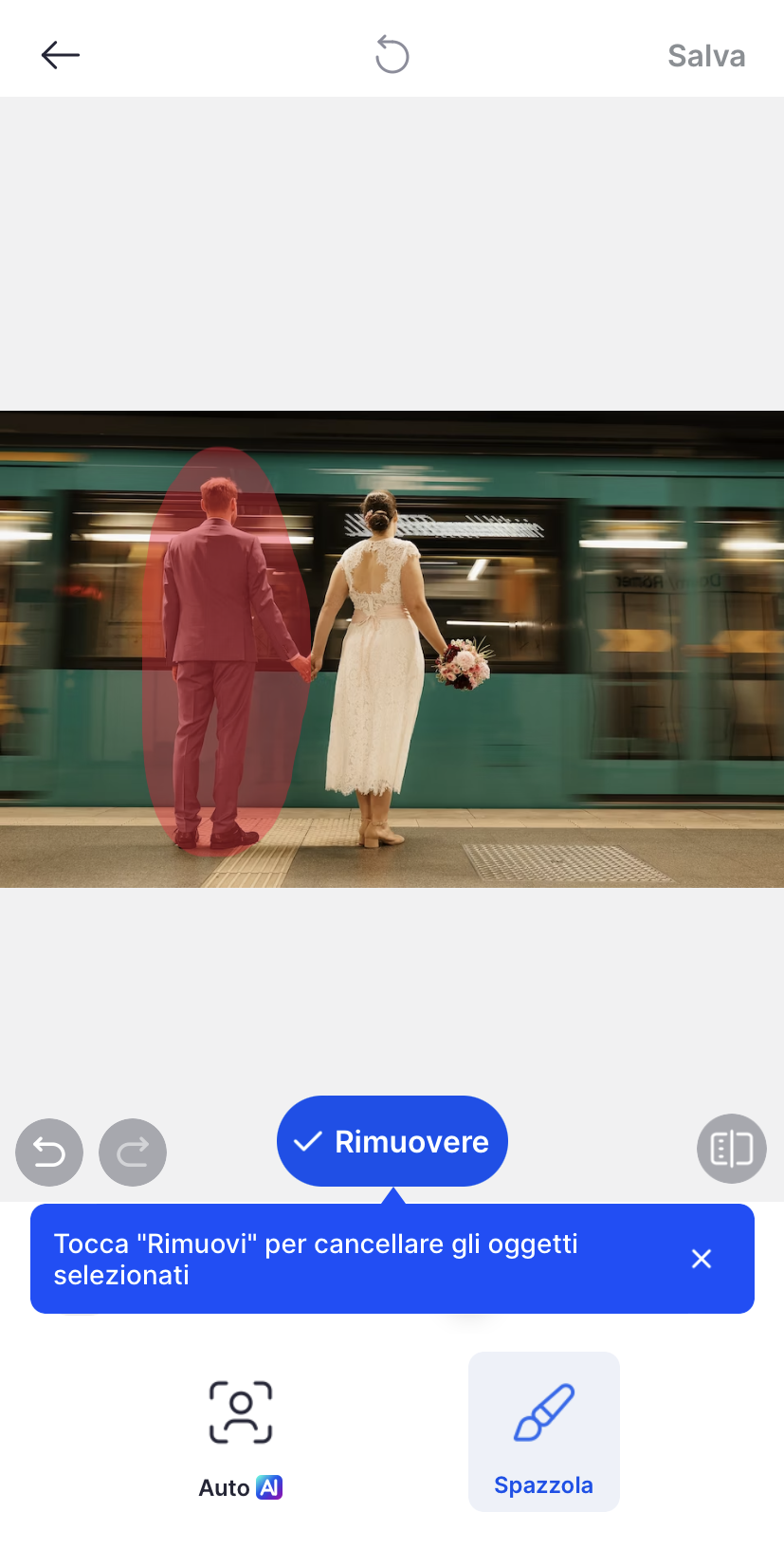Undo the last brush stroke
The height and width of the screenshot is (1567, 784).
(x=49, y=1152)
